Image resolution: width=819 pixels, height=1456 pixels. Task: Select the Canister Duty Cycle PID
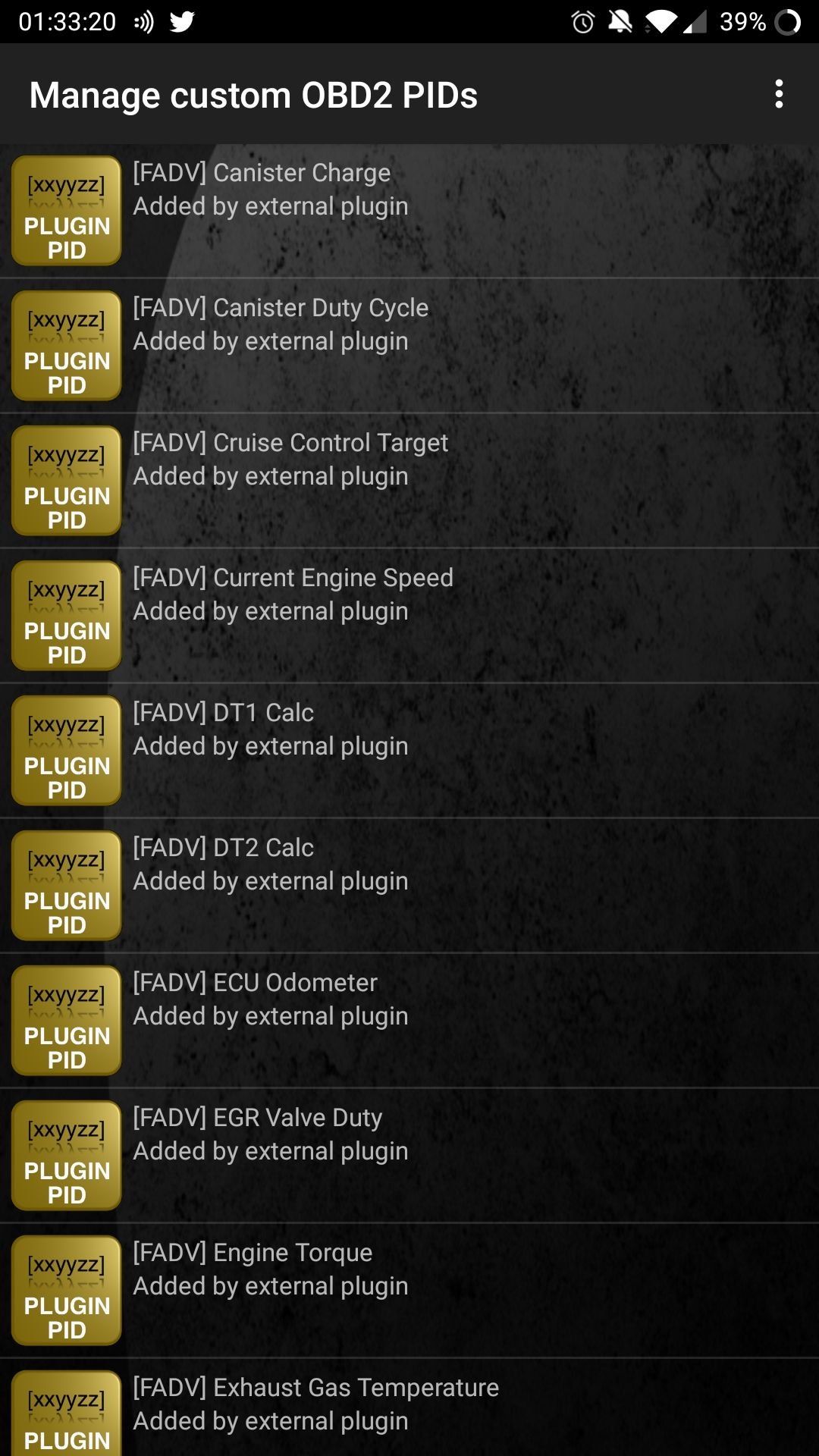409,346
